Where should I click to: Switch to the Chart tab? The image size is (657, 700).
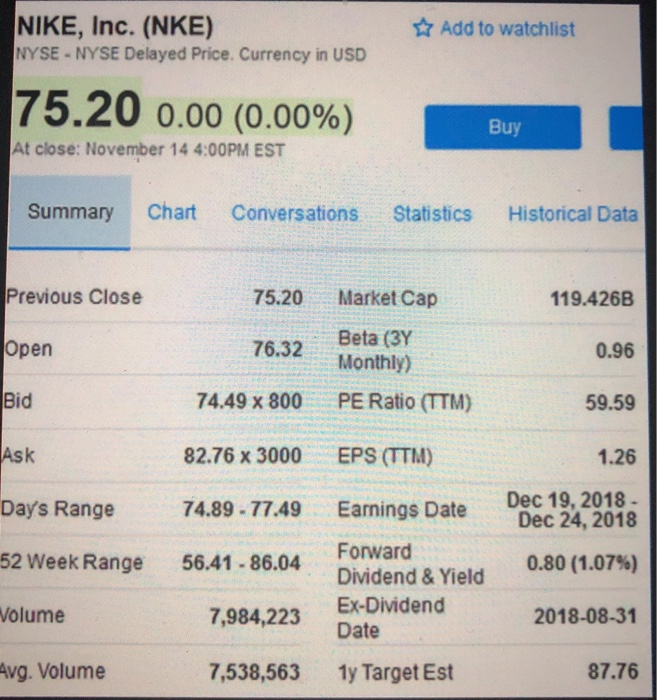click(172, 213)
